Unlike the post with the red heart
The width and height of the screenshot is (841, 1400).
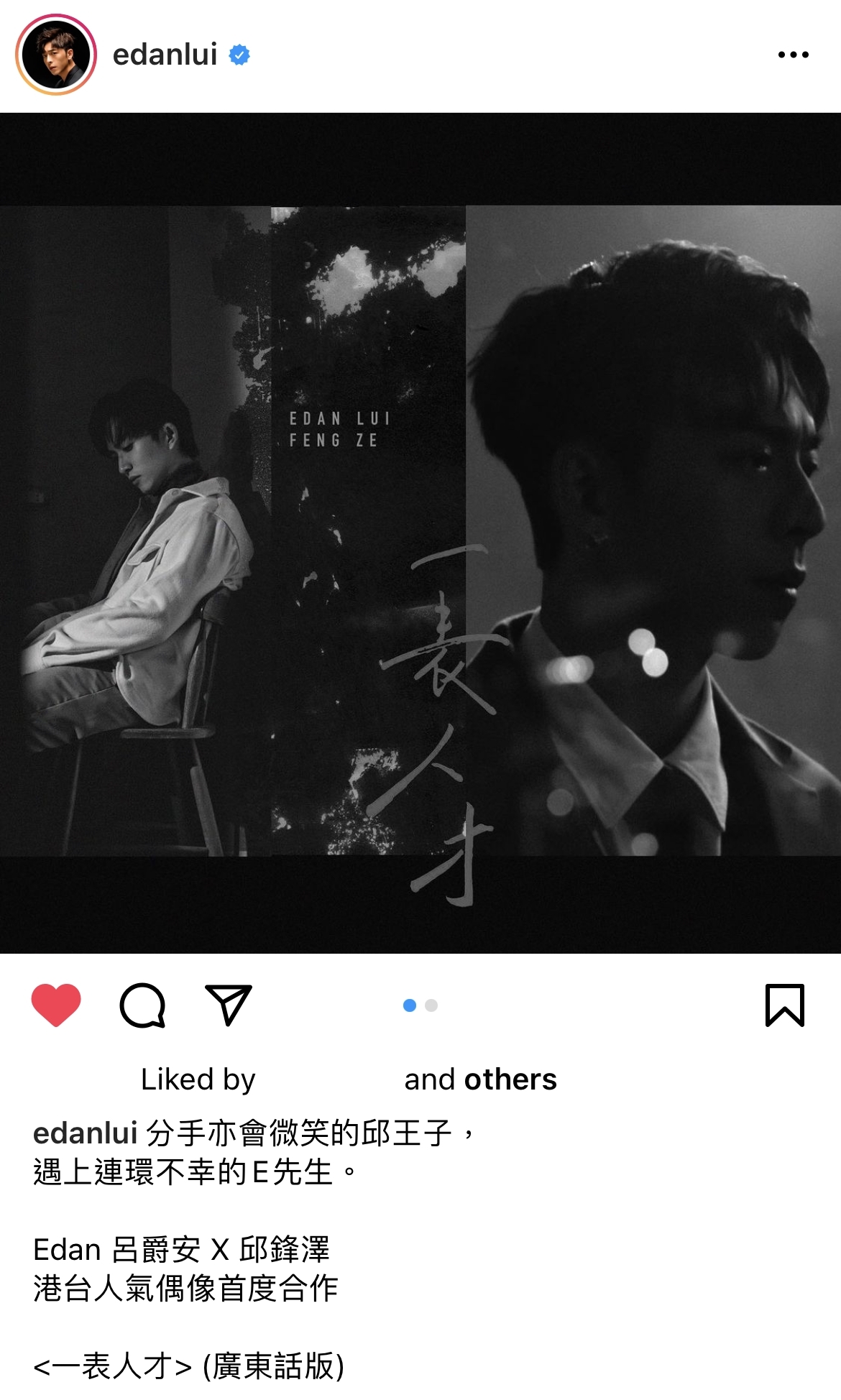point(56,1004)
